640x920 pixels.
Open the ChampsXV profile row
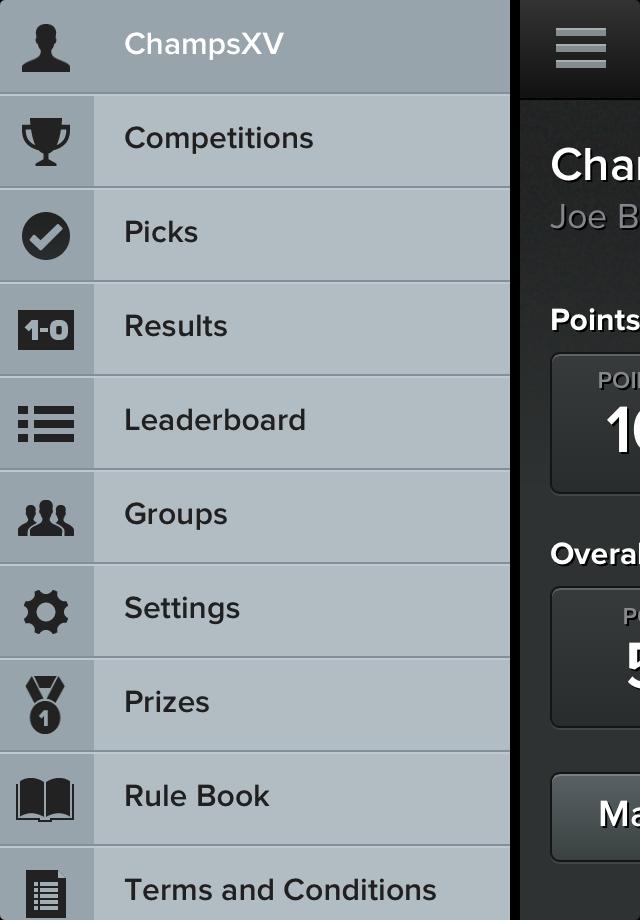[x=254, y=46]
